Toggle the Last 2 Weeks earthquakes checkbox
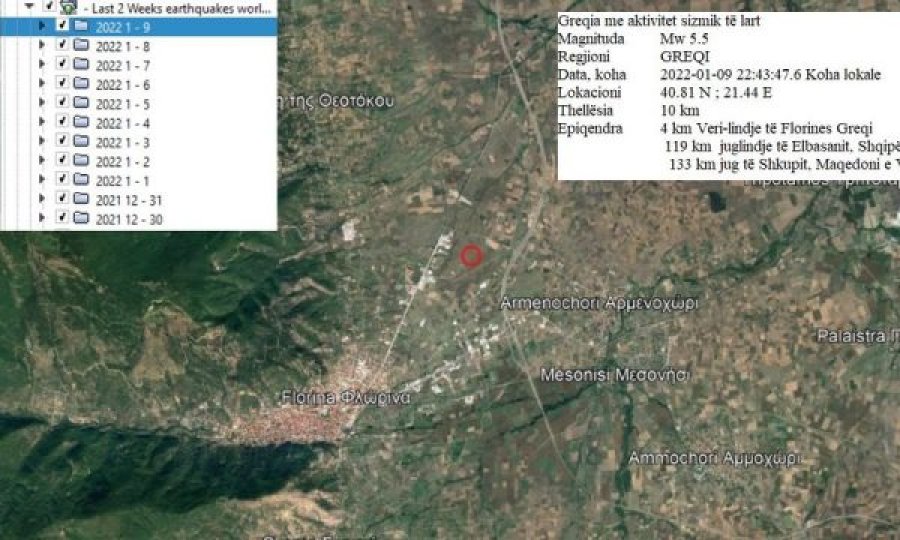The image size is (900, 540). coord(49,7)
